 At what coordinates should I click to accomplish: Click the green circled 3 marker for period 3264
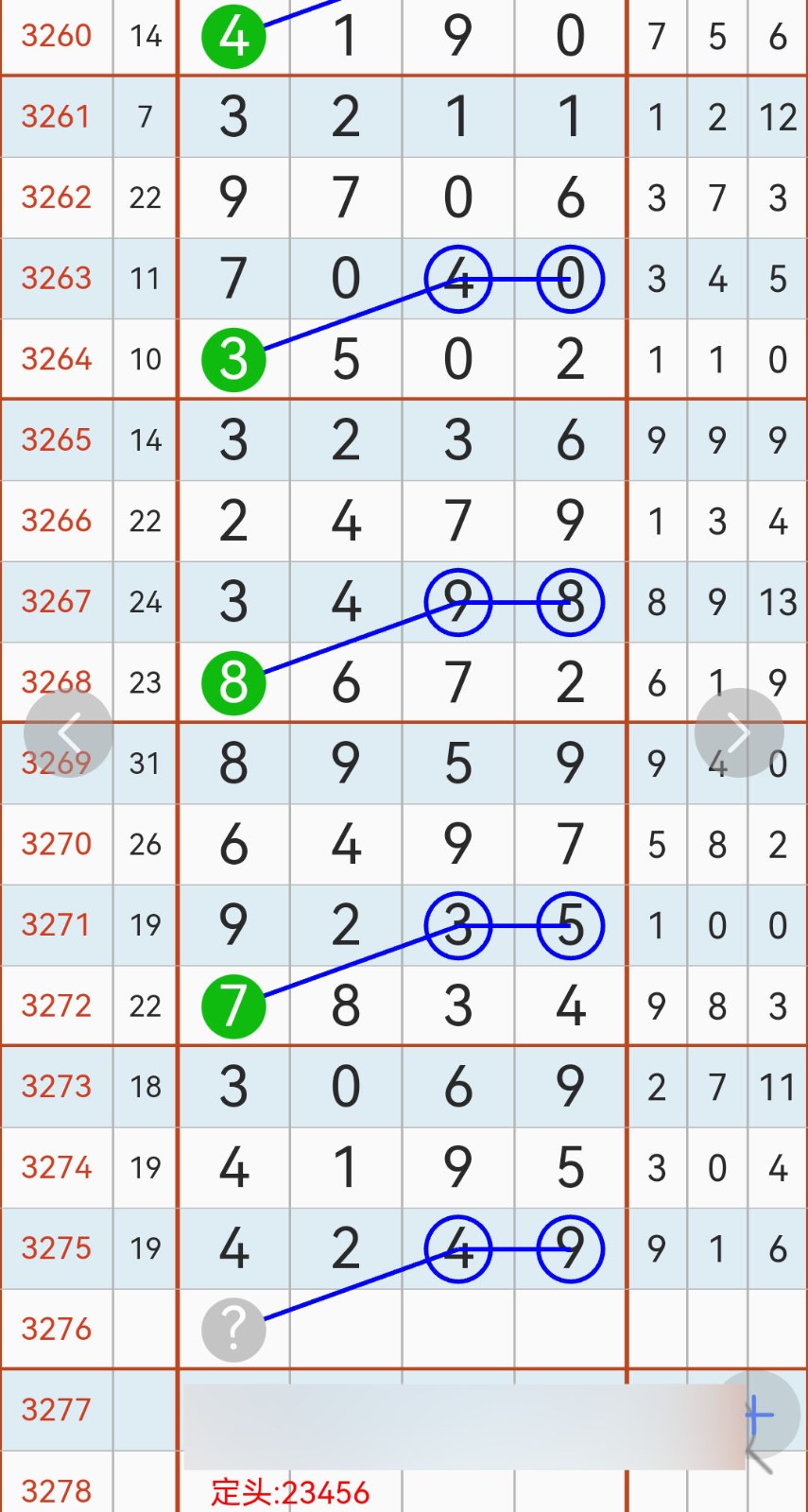[x=233, y=359]
